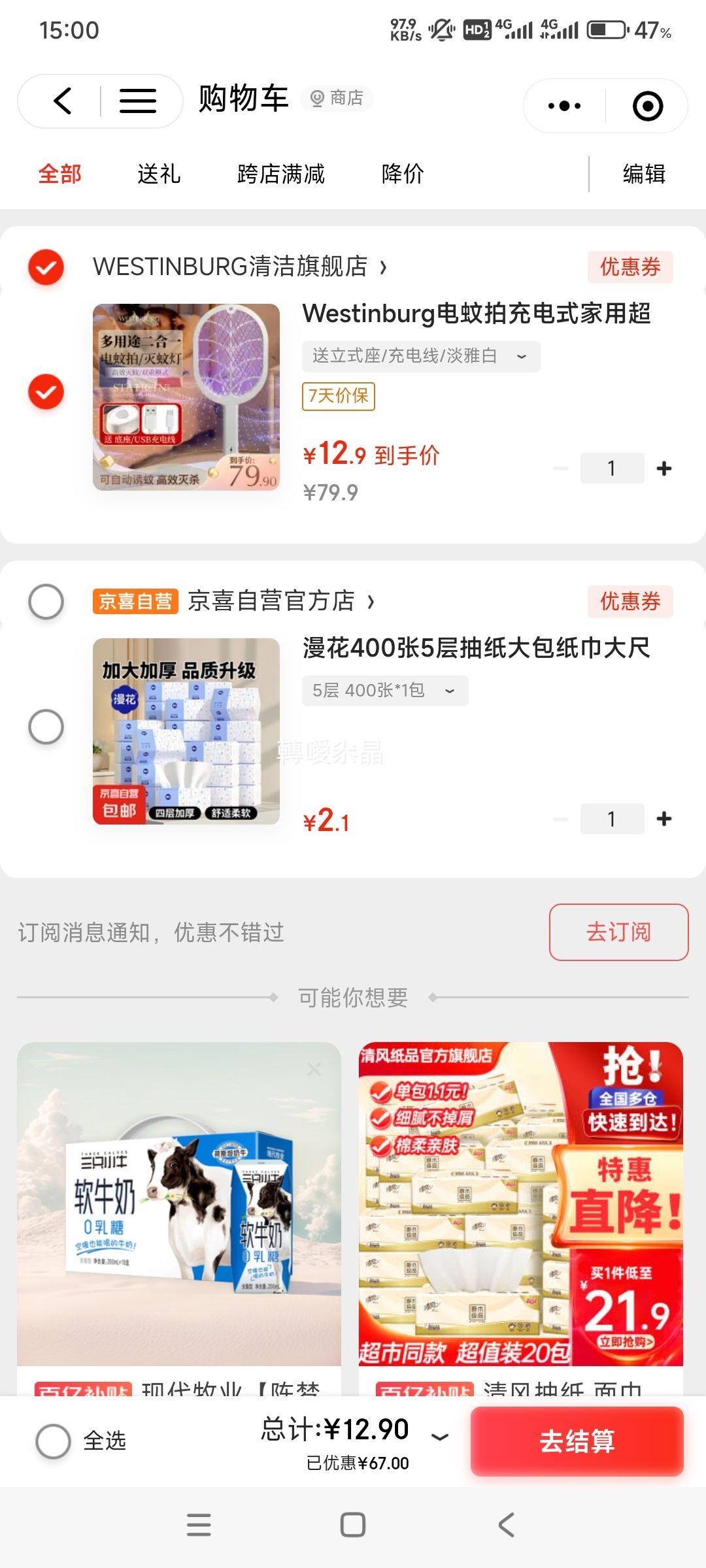Screen dimensions: 706x1568
Task: Expand the 5层 400张*1包 options dropdown
Action: [384, 691]
